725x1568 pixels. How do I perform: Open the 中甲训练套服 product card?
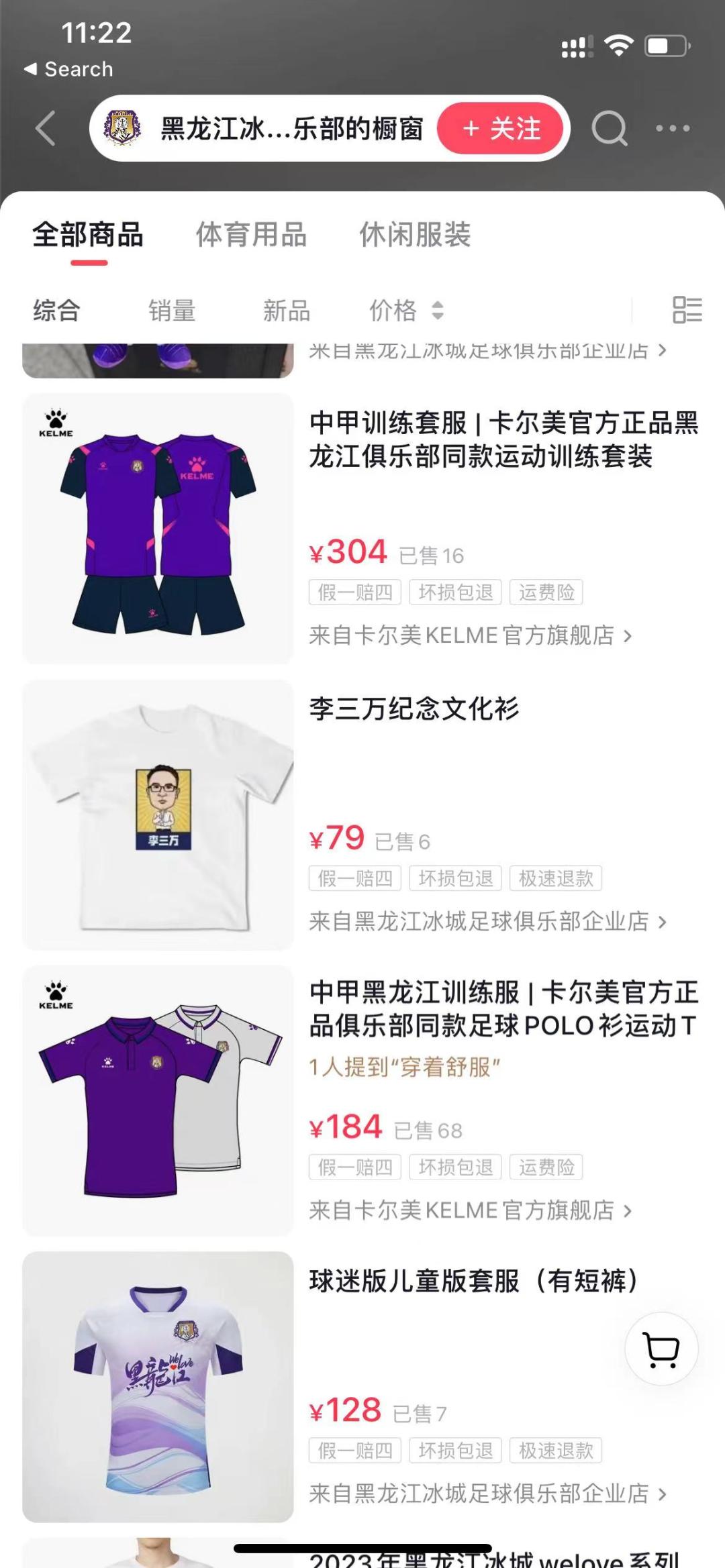(503, 440)
